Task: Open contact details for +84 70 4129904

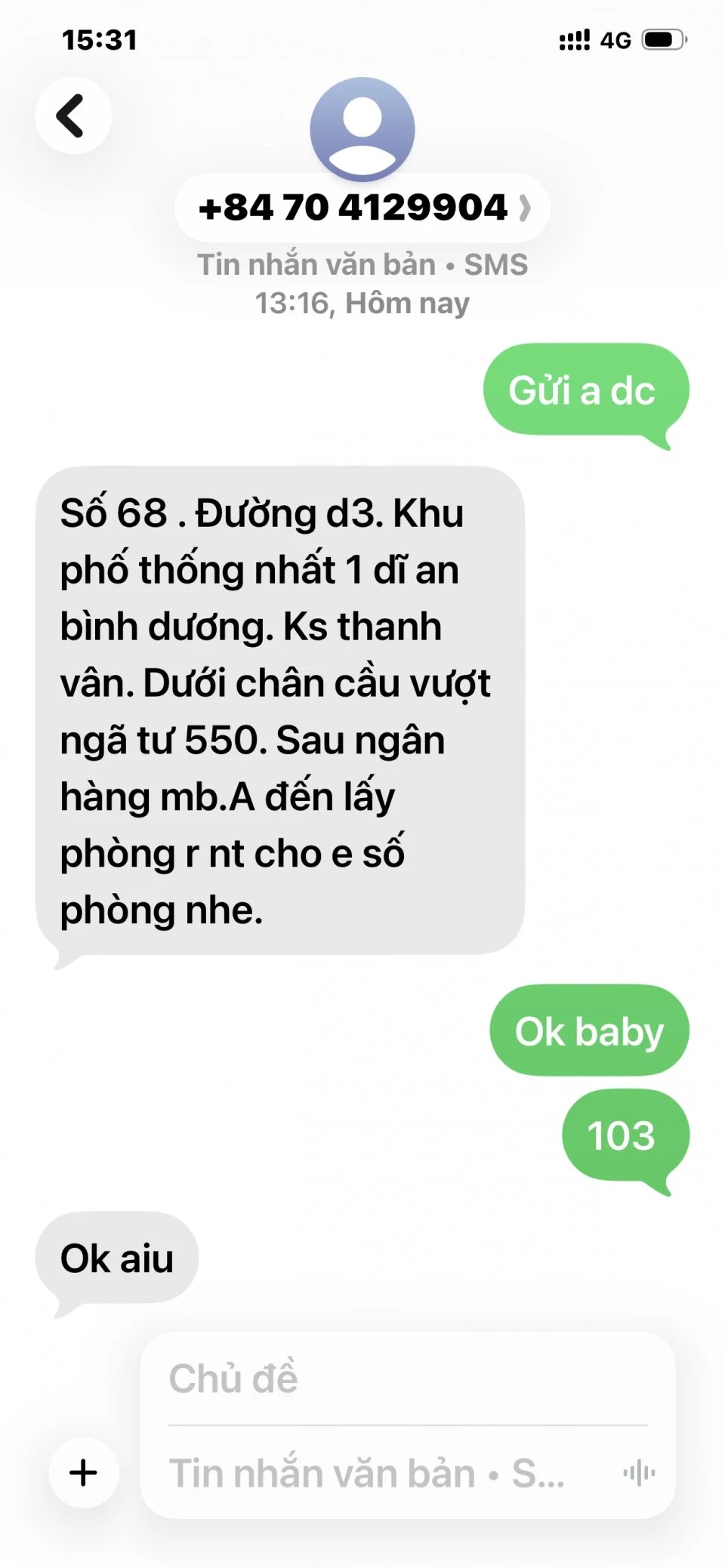Action: (x=362, y=208)
